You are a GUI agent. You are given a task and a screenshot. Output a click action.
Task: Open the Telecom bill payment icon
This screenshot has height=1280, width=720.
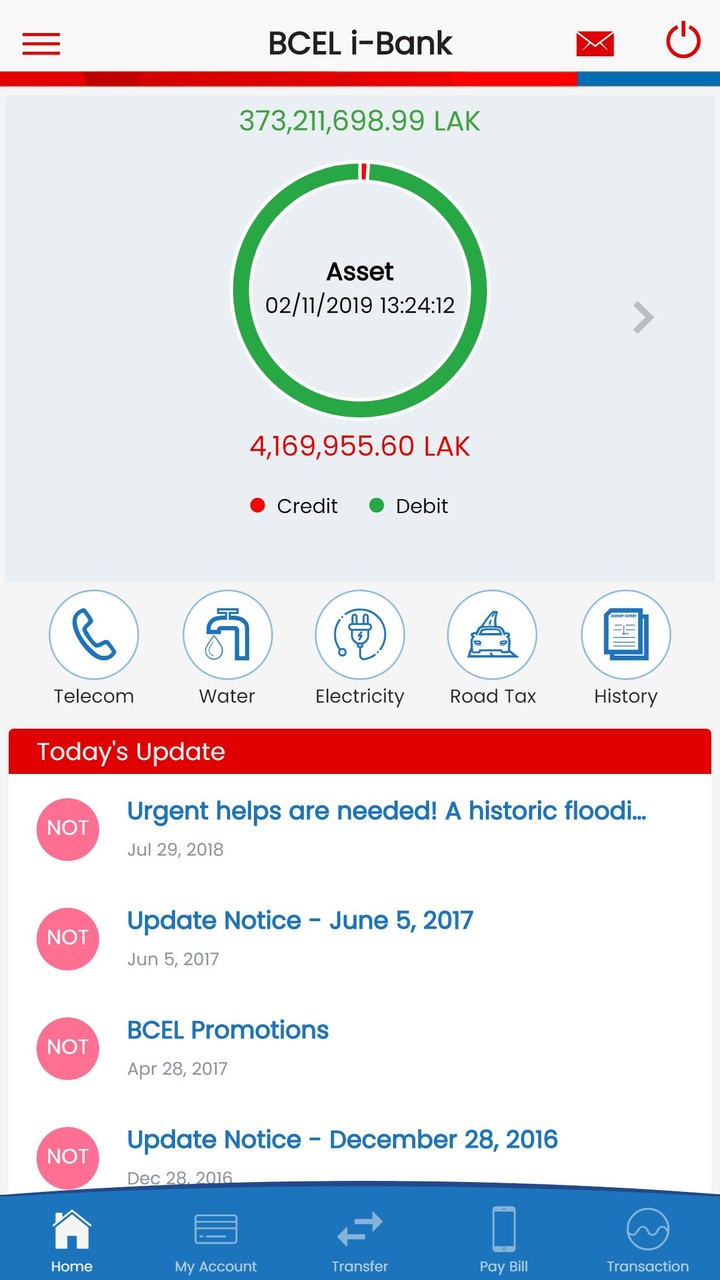pos(93,634)
